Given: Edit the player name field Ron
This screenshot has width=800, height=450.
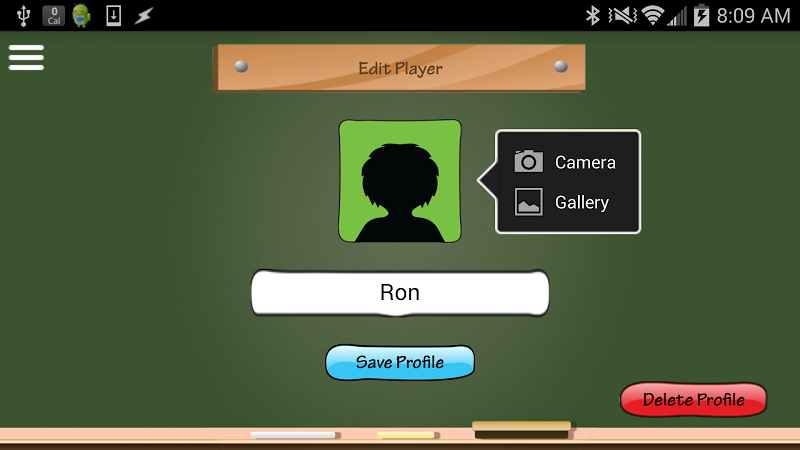Looking at the screenshot, I should click(x=400, y=293).
